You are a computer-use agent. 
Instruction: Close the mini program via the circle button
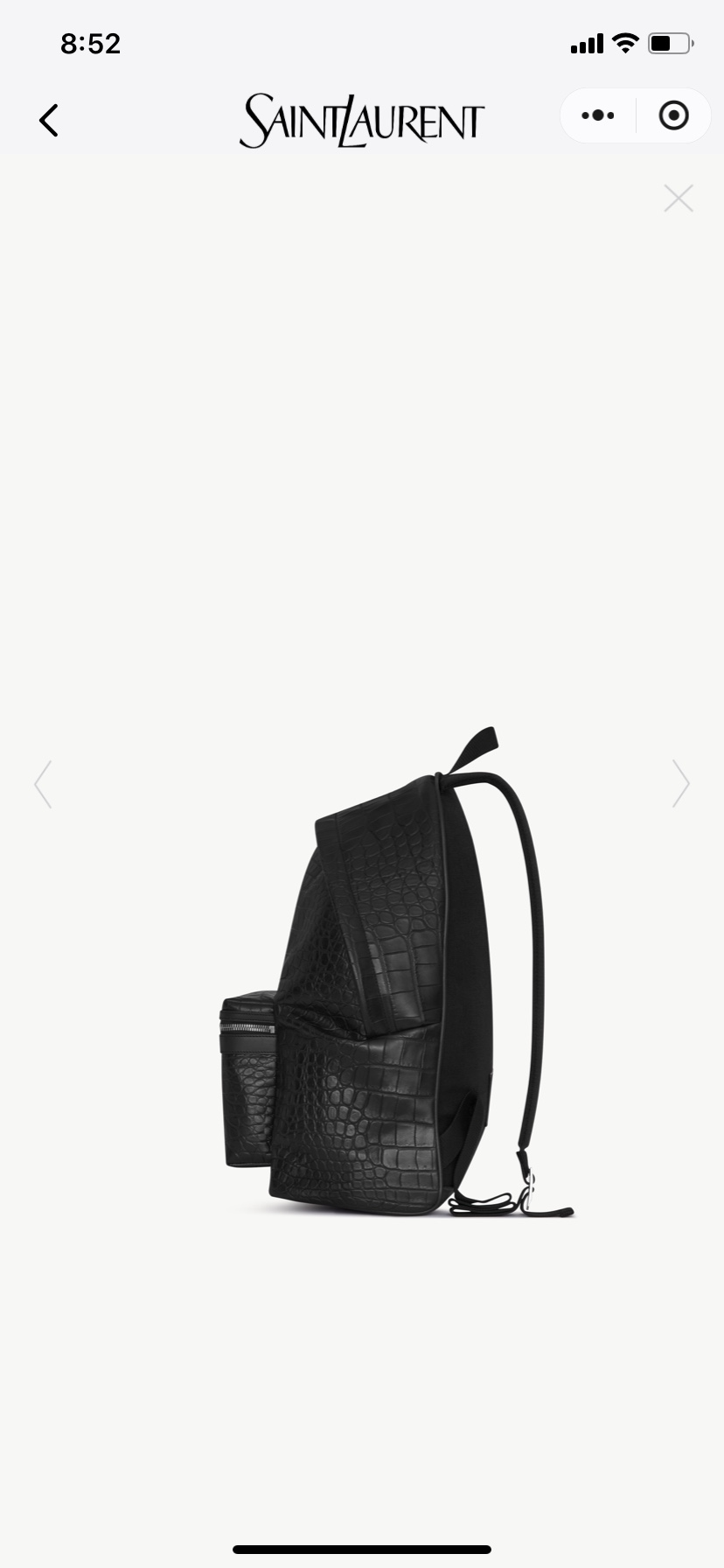tap(673, 115)
